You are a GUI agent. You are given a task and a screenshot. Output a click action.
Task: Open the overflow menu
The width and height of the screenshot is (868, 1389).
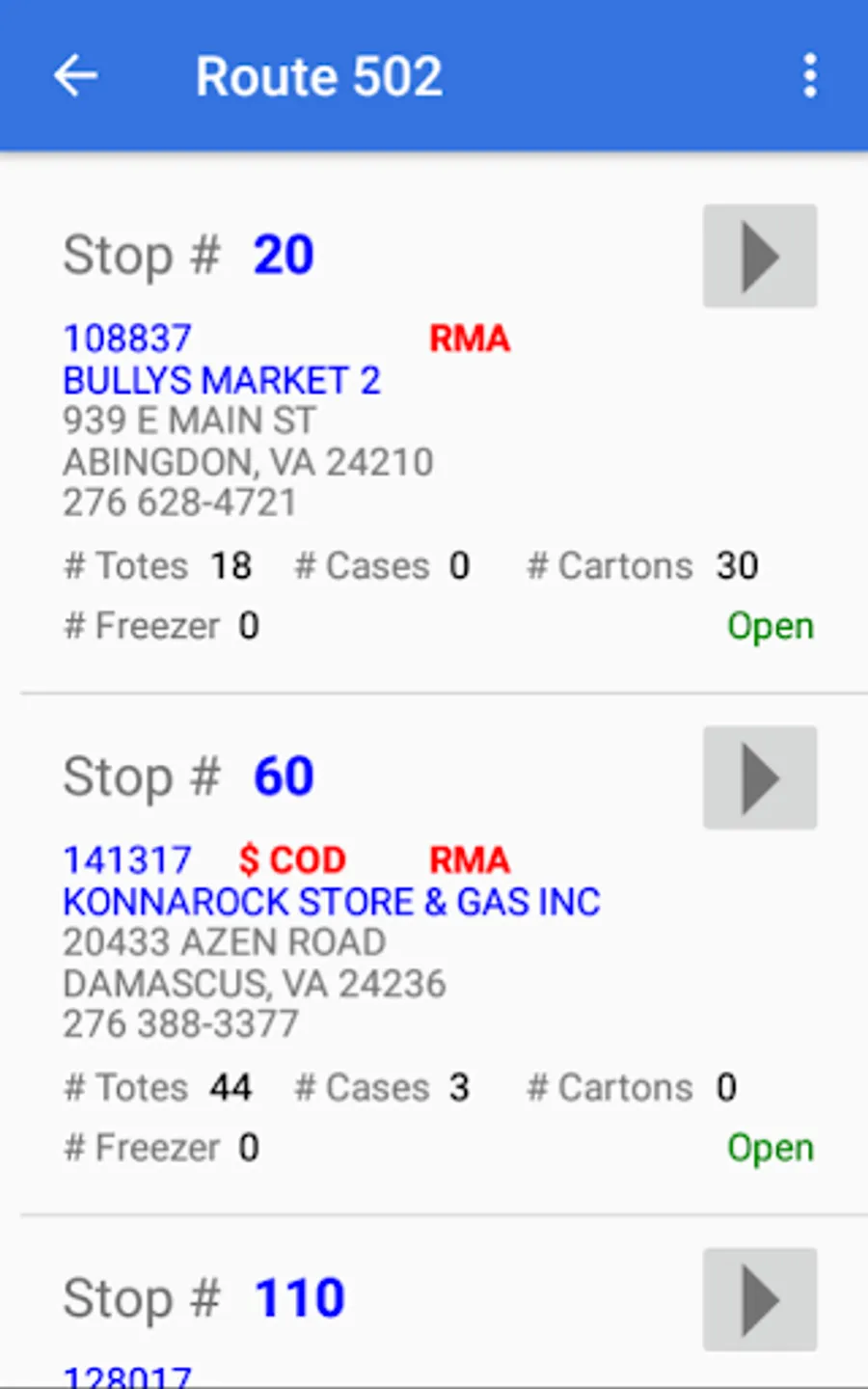pyautogui.click(x=809, y=76)
